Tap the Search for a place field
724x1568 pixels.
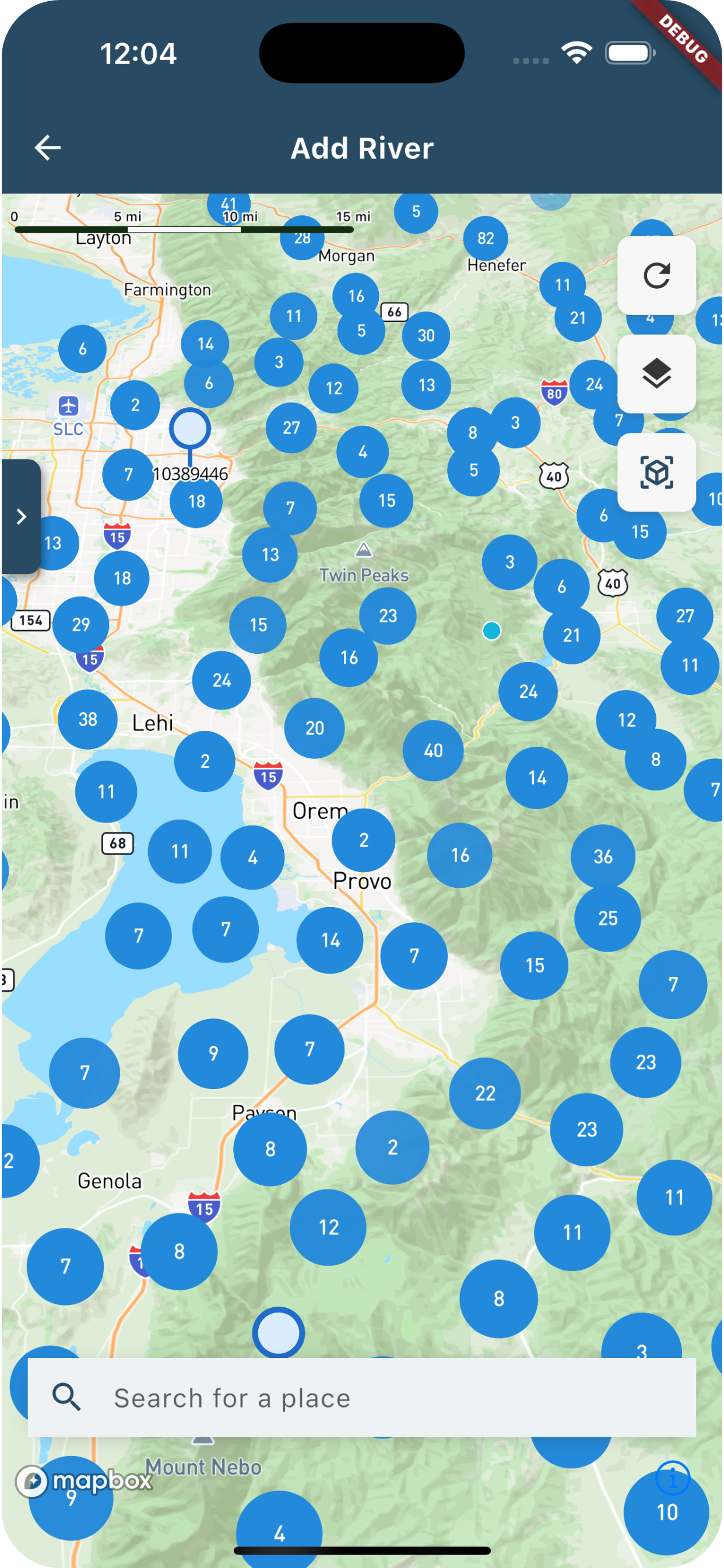[x=362, y=1398]
